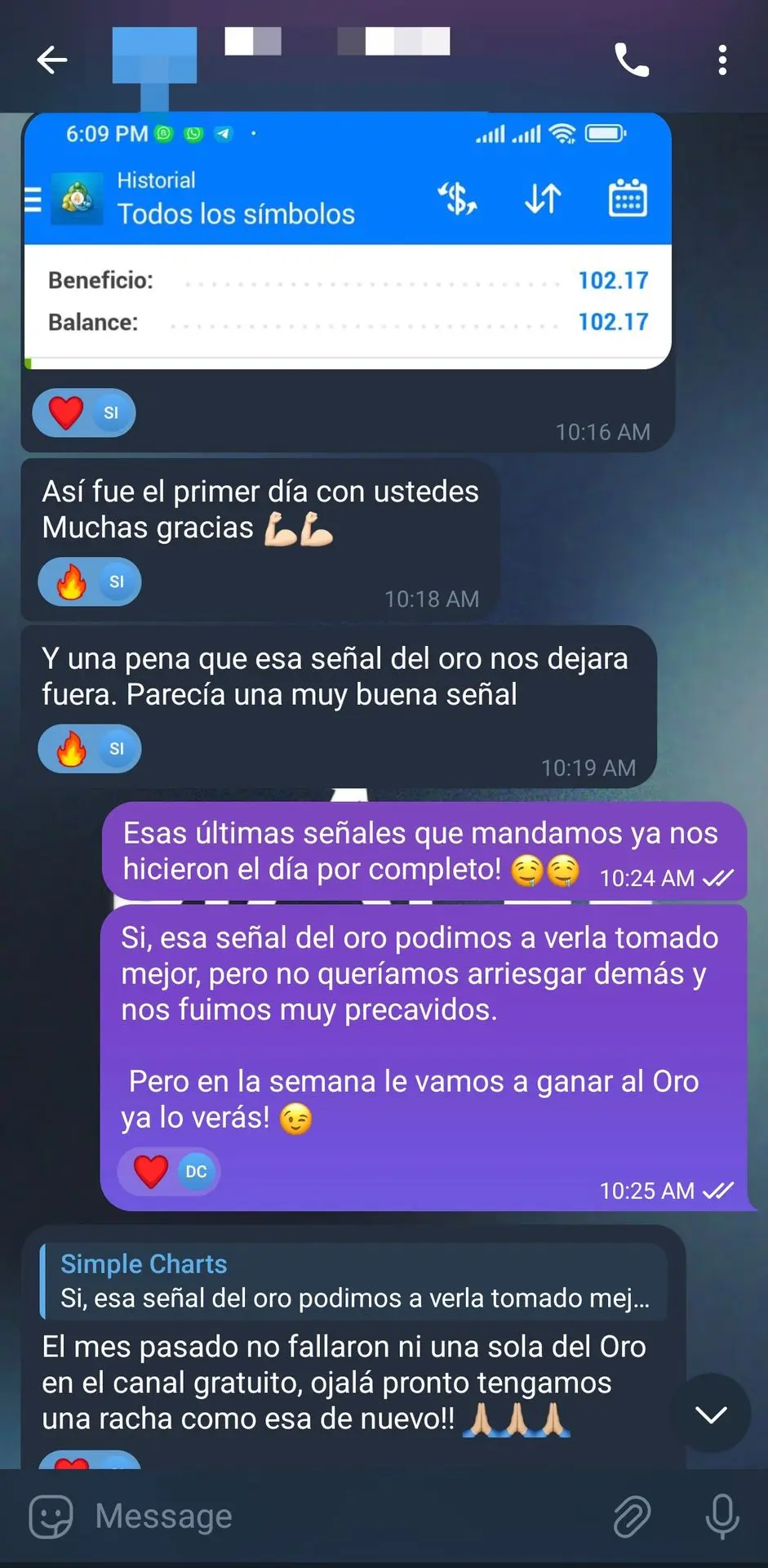The image size is (768, 1568).
Task: Open the emoji and sticker picker
Action: [51, 1517]
